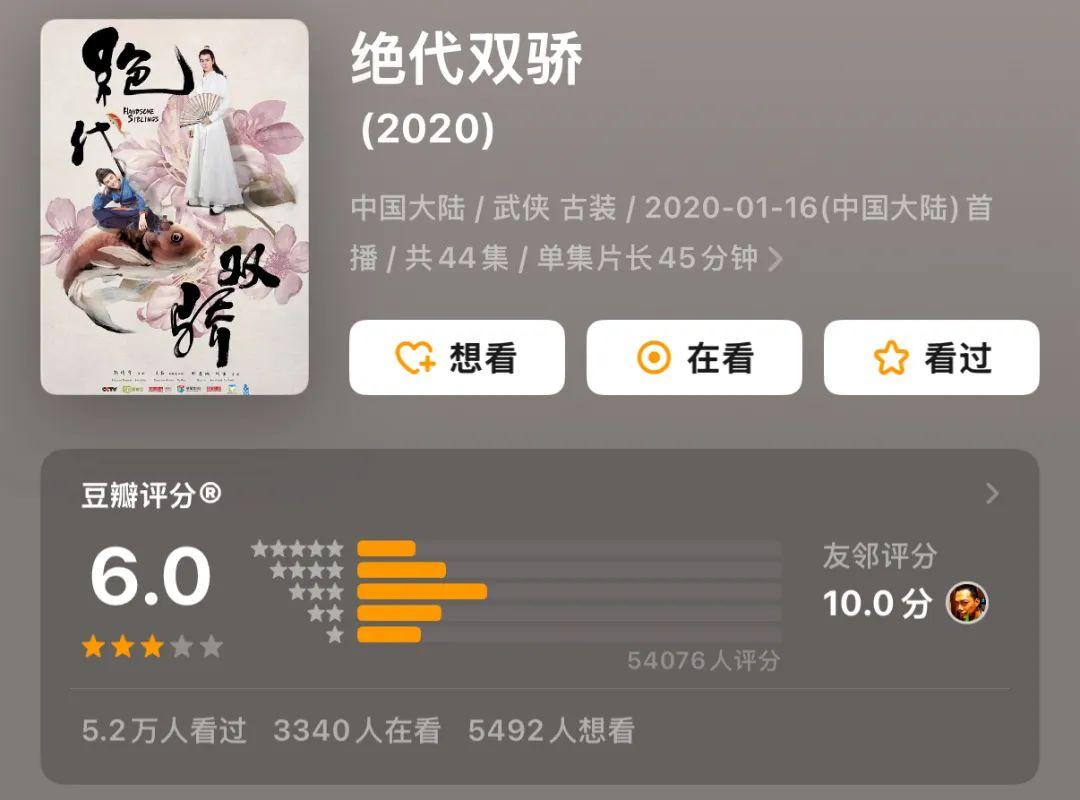Mark the show as 看过
Screen dimensions: 1080x800
point(931,358)
